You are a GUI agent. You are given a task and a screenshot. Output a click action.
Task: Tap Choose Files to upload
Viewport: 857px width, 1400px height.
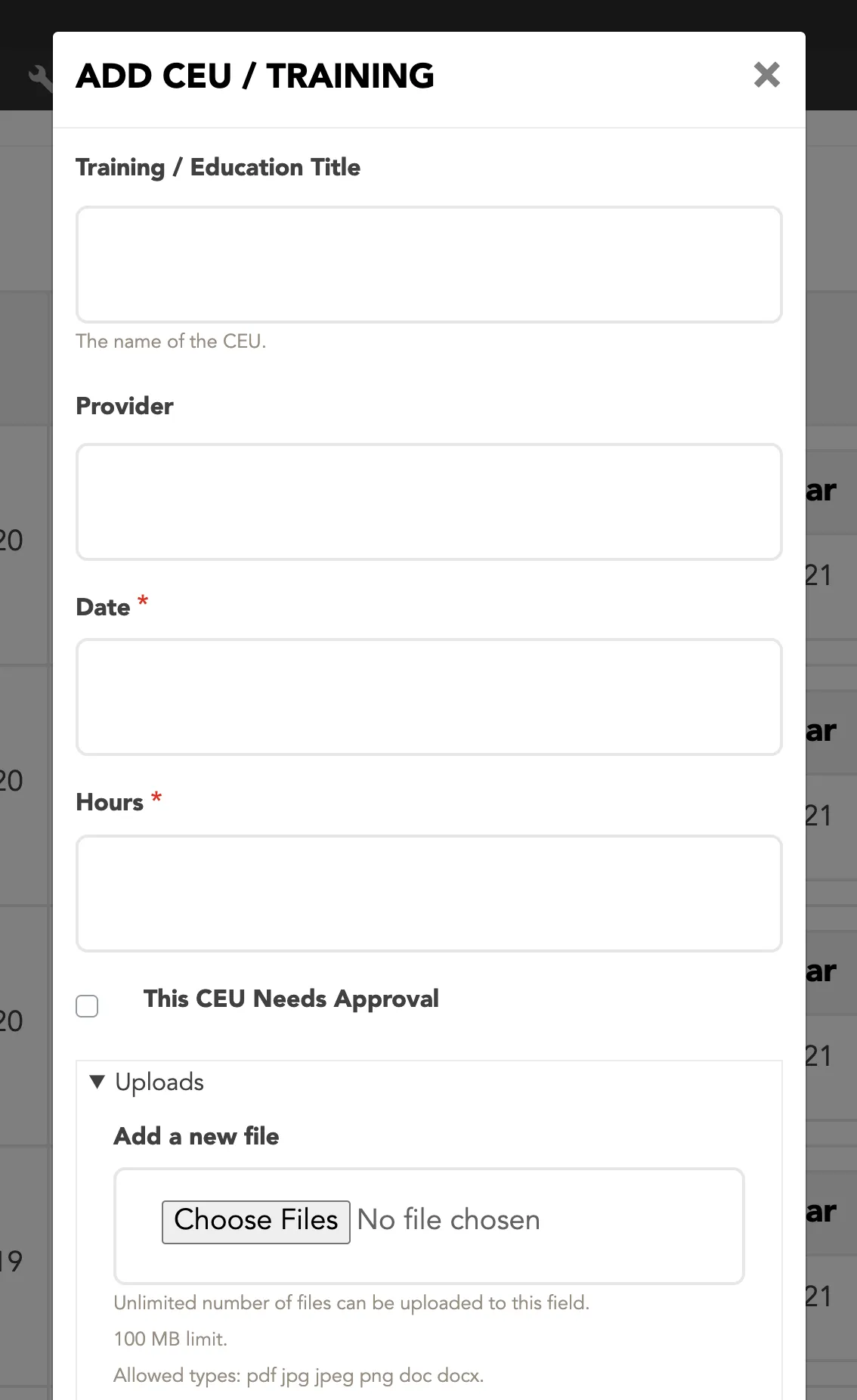(x=255, y=1222)
